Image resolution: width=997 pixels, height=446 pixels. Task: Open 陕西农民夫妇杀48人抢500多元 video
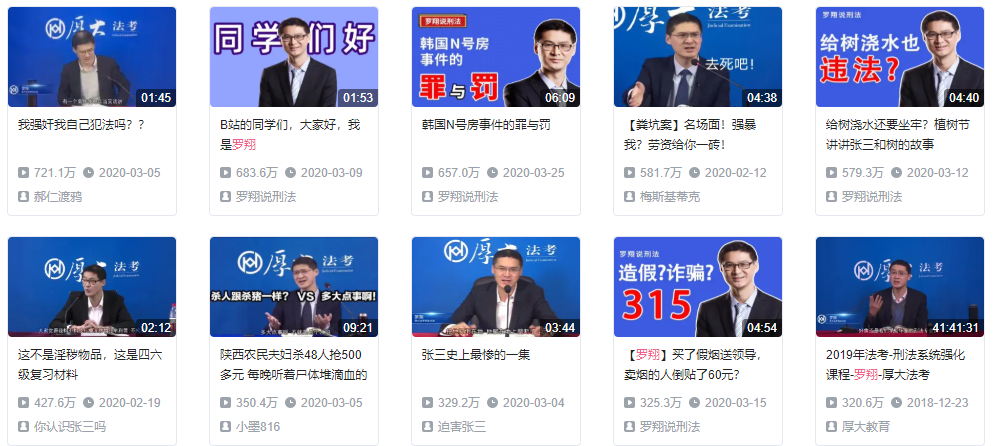click(x=294, y=288)
